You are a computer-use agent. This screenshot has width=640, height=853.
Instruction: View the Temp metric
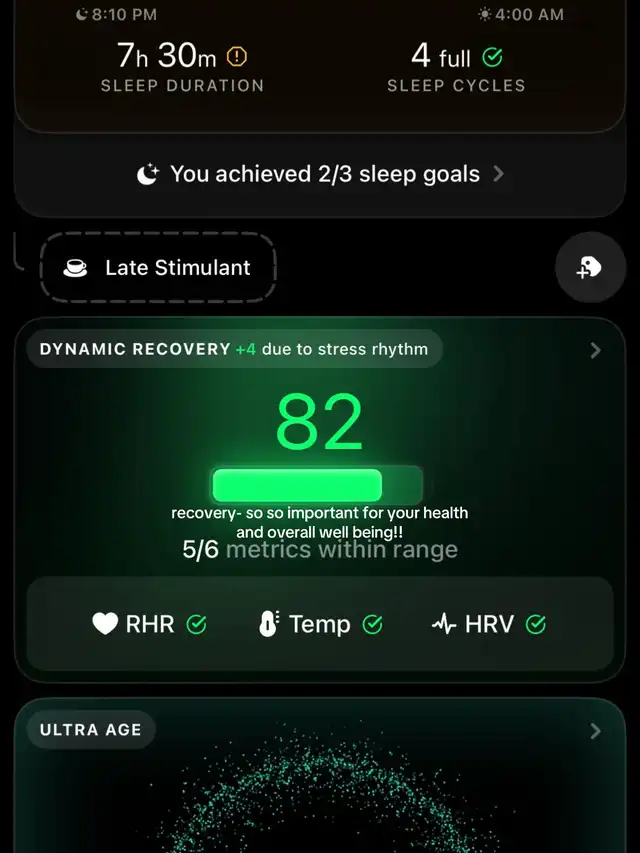(x=320, y=624)
